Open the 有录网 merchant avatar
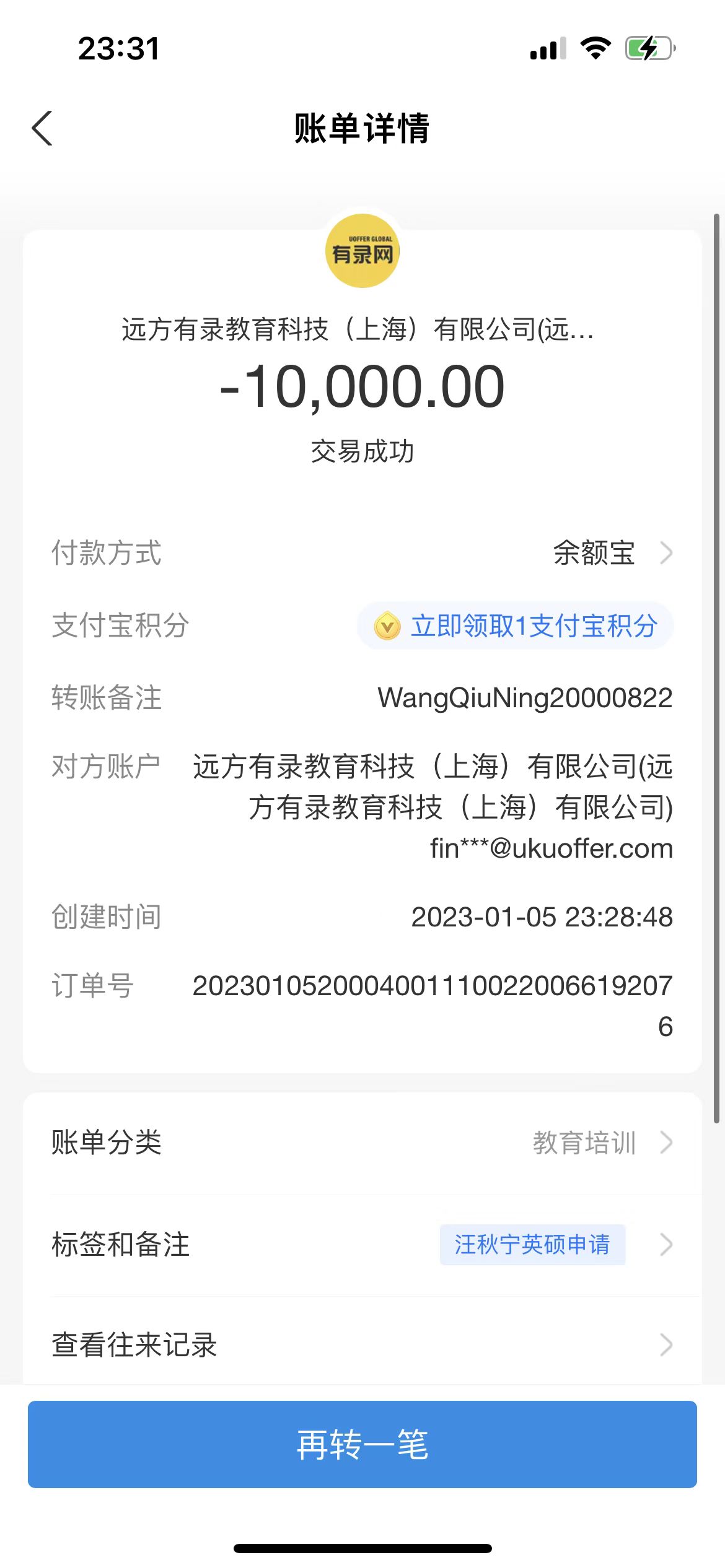Viewport: 725px width, 1568px height. click(x=362, y=251)
